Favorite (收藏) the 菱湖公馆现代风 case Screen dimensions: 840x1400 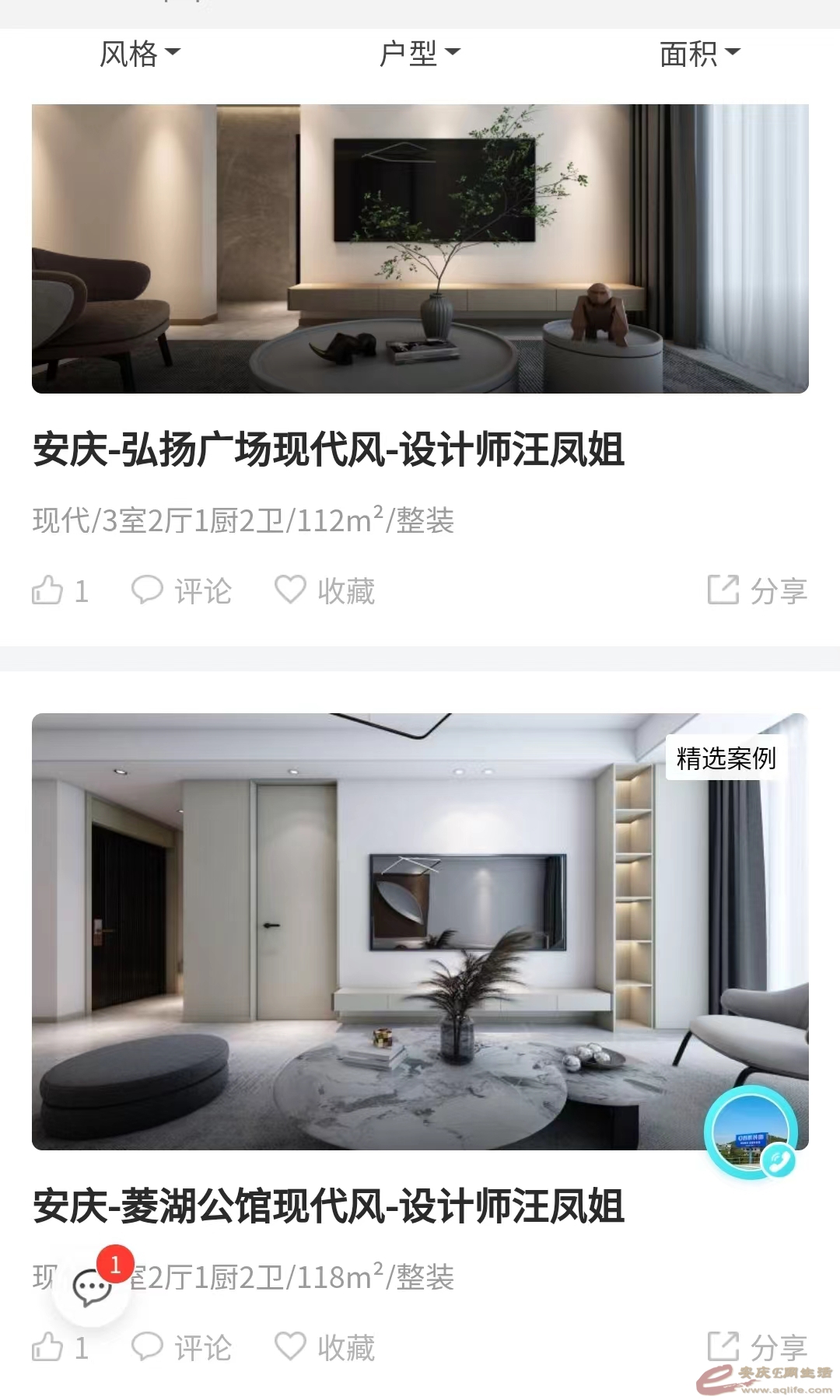tap(324, 1347)
